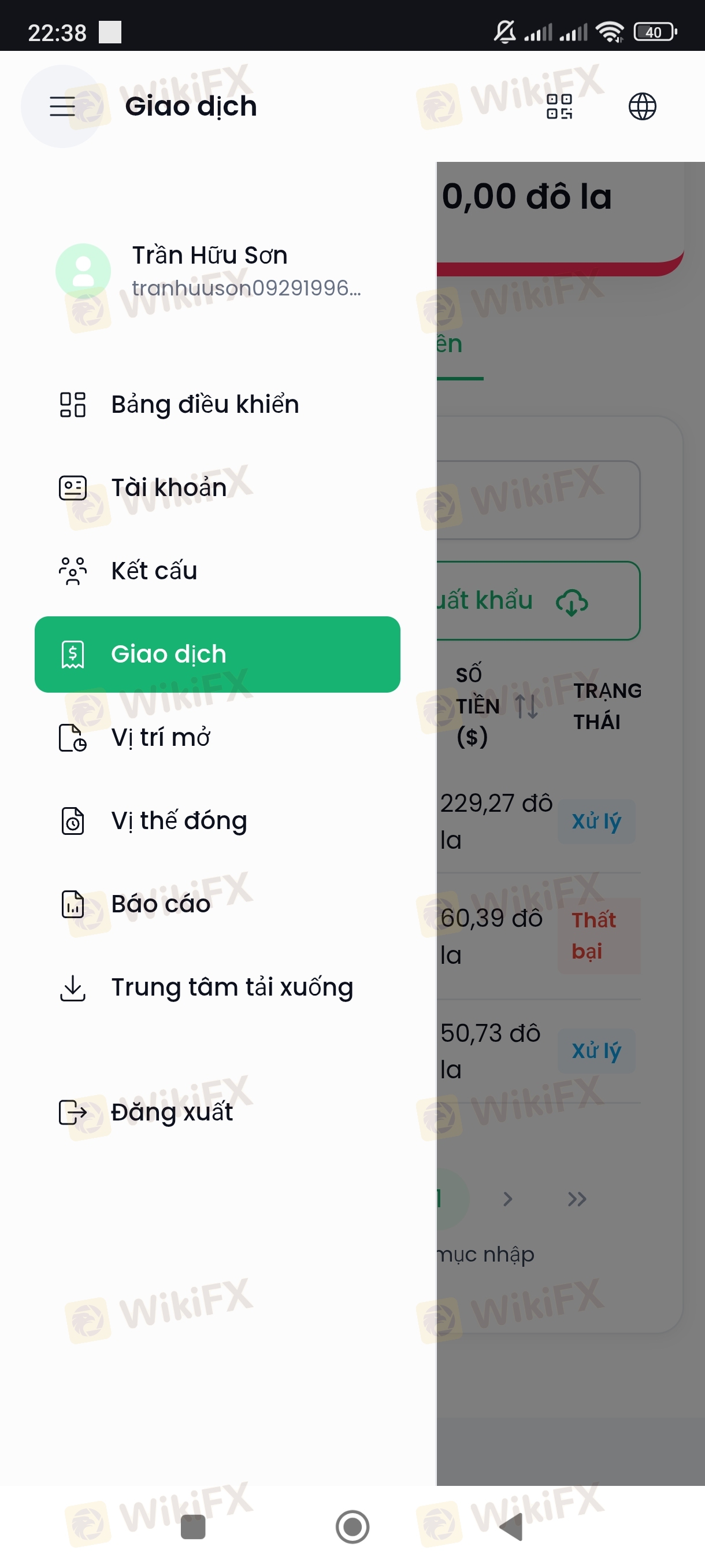This screenshot has width=705, height=1568.
Task: Go to Bảng điều khiển
Action: pyautogui.click(x=205, y=405)
